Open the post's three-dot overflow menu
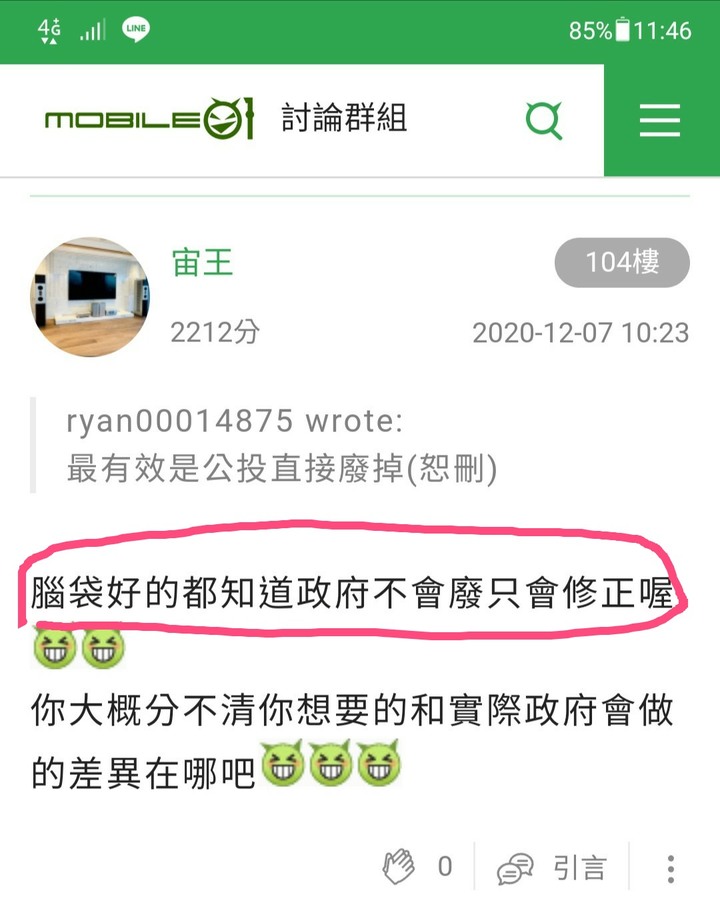The width and height of the screenshot is (720, 923). coord(671,867)
